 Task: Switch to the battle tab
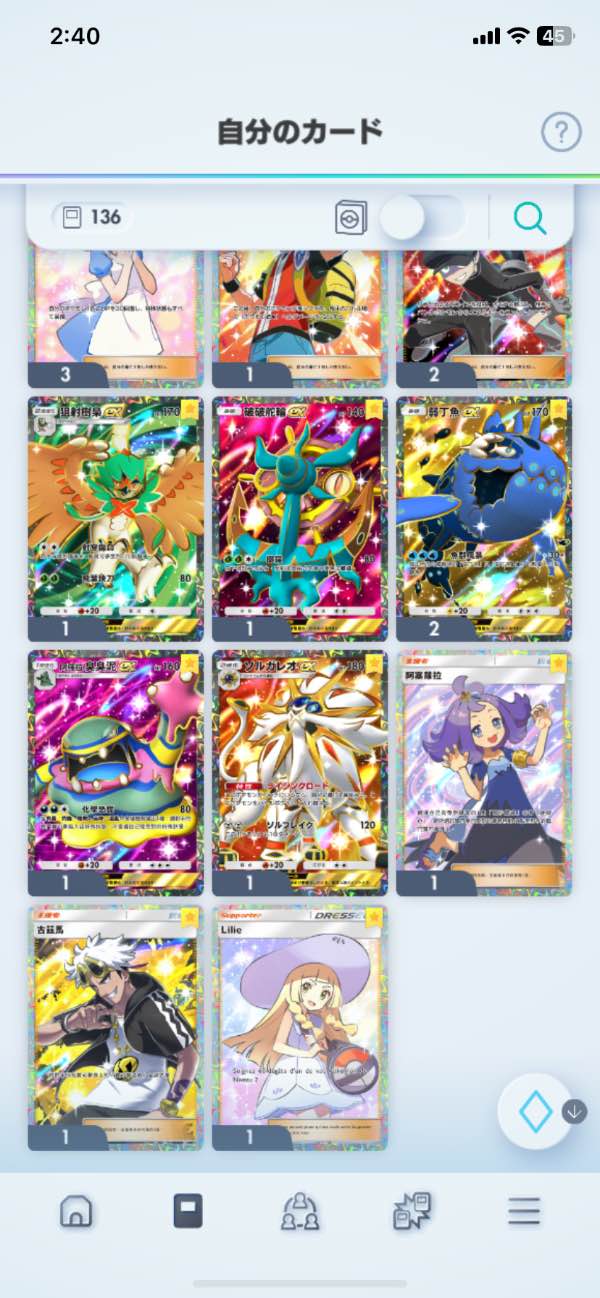(x=411, y=1211)
